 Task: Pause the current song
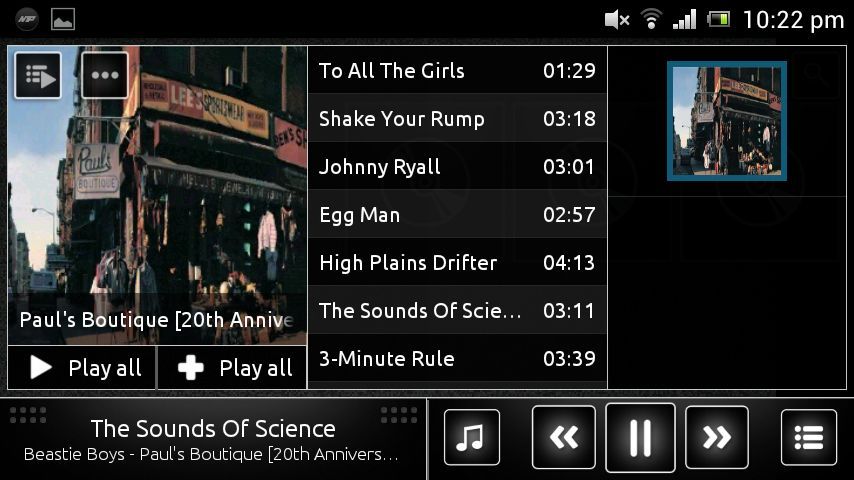pyautogui.click(x=640, y=438)
